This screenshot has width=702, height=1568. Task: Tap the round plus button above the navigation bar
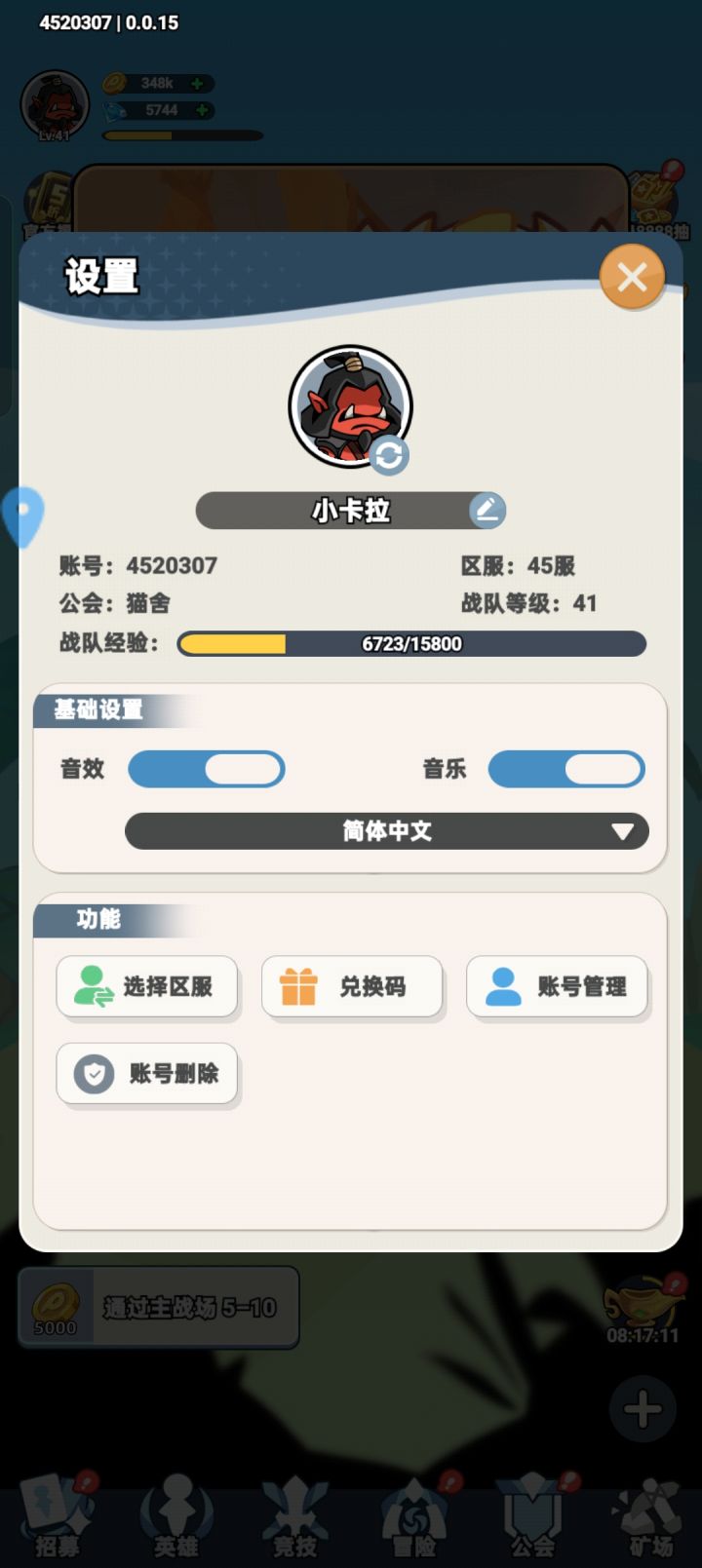642,1406
